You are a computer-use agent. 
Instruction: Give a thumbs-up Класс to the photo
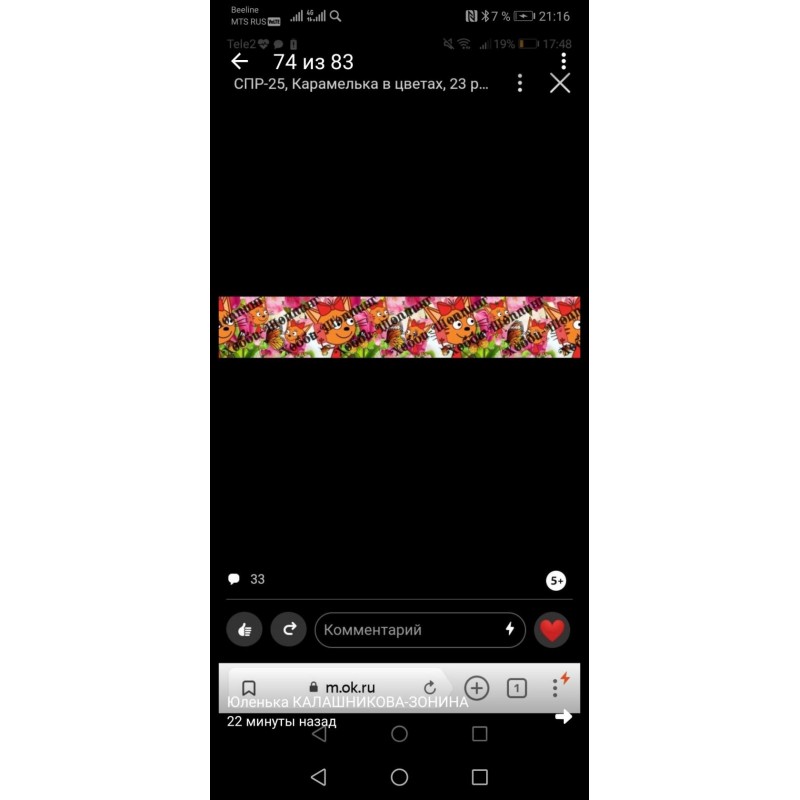pos(244,629)
